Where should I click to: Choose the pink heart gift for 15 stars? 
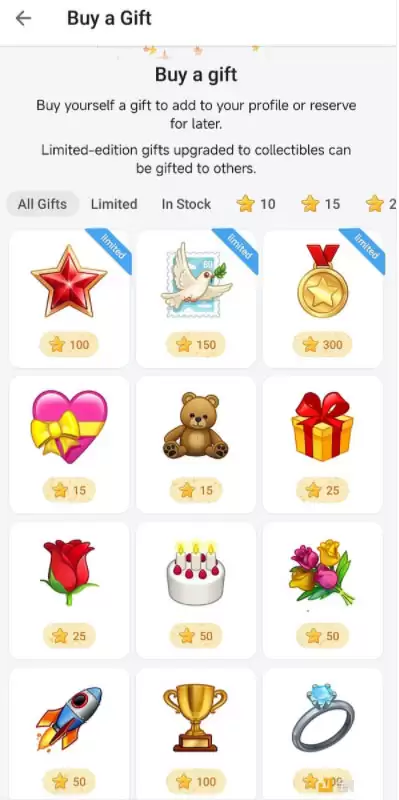(69, 445)
